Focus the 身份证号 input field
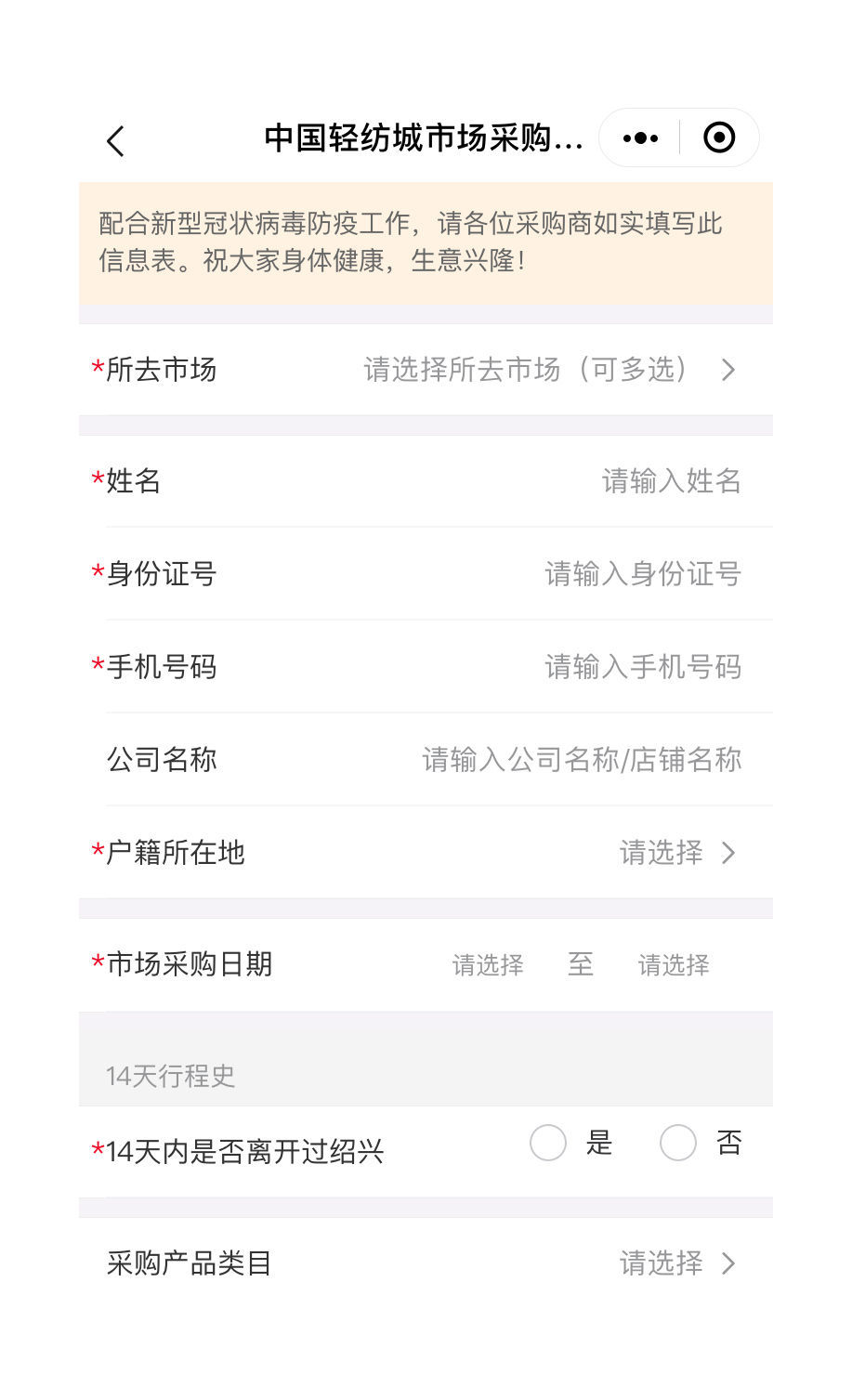852x1400 pixels. tap(426, 574)
